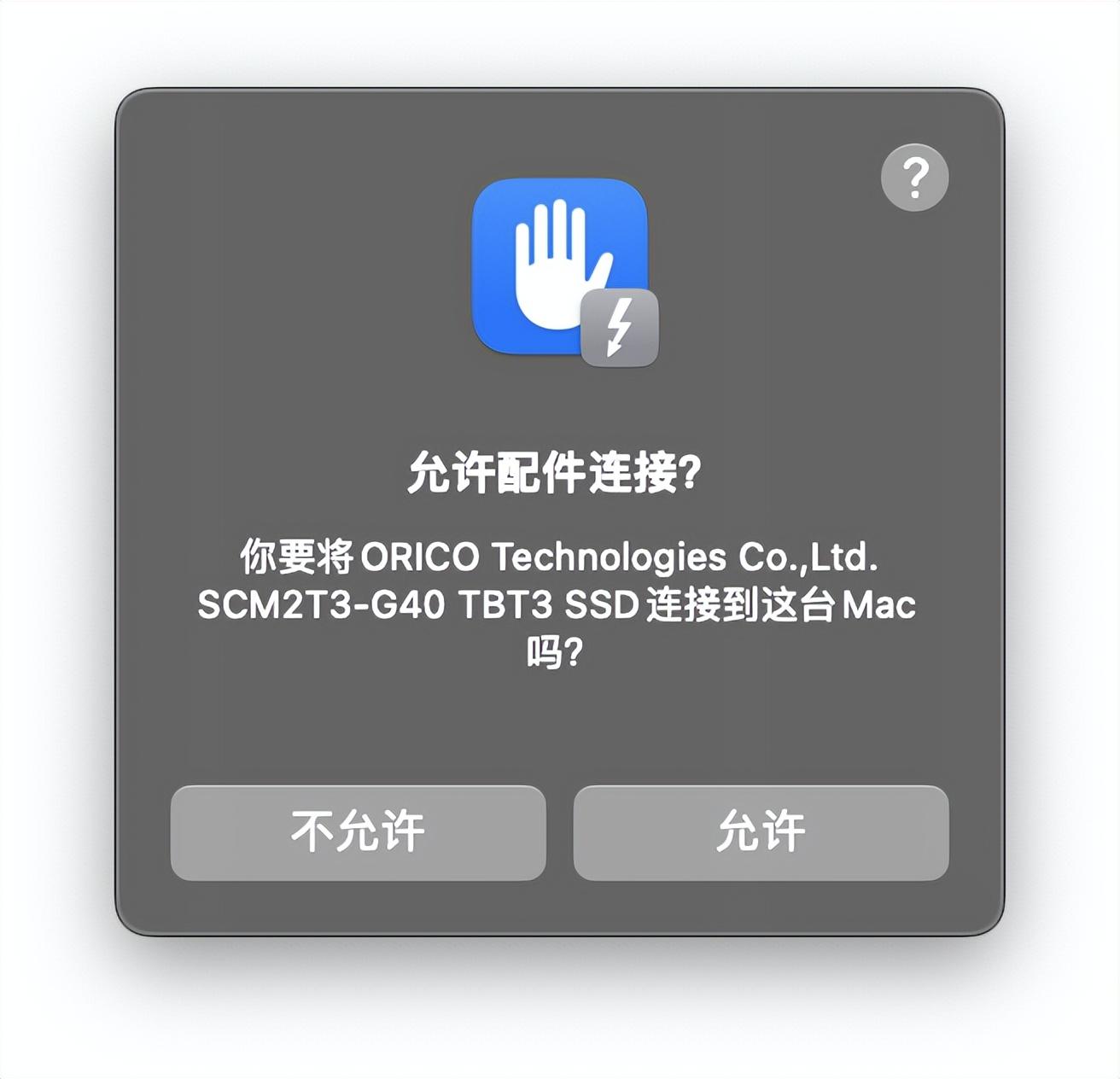This screenshot has width=1120, height=1079.
Task: Tap 不允许 to deny accessory connection
Action: point(358,832)
